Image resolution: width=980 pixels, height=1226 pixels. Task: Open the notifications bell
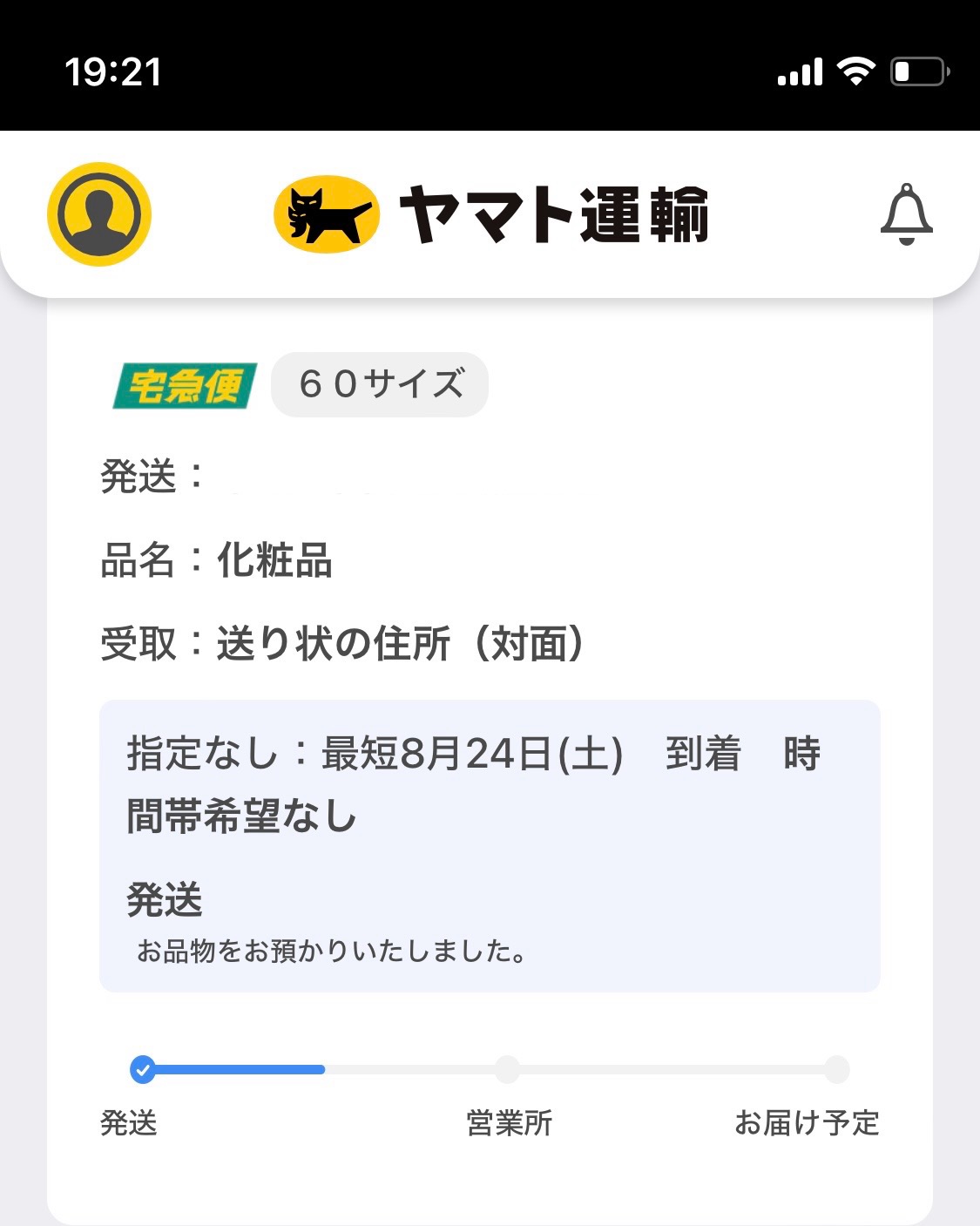pyautogui.click(x=906, y=214)
